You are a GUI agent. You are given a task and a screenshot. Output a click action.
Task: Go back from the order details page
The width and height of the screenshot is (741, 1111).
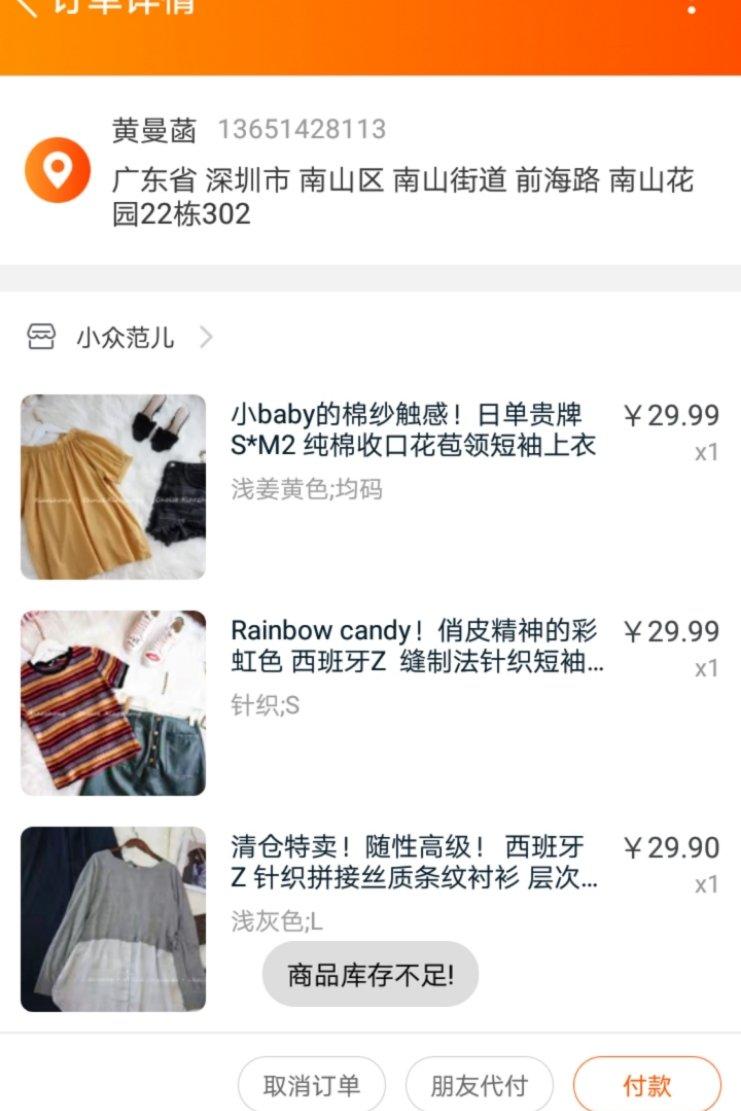click(28, 6)
